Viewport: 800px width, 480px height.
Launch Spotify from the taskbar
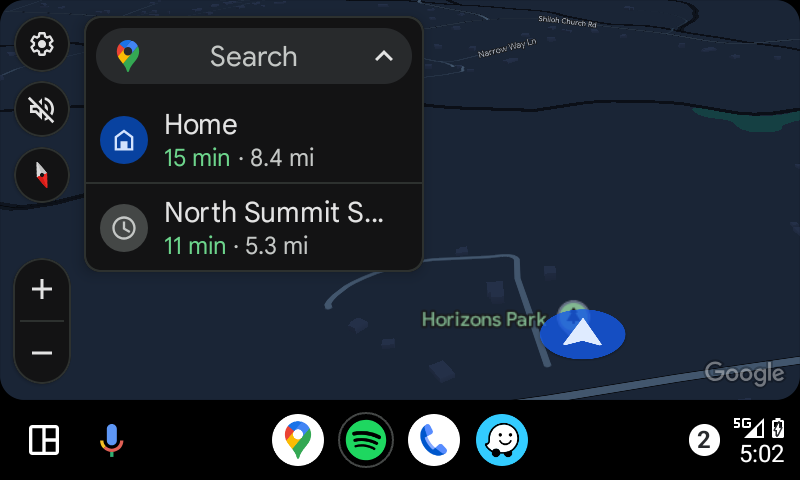(366, 440)
